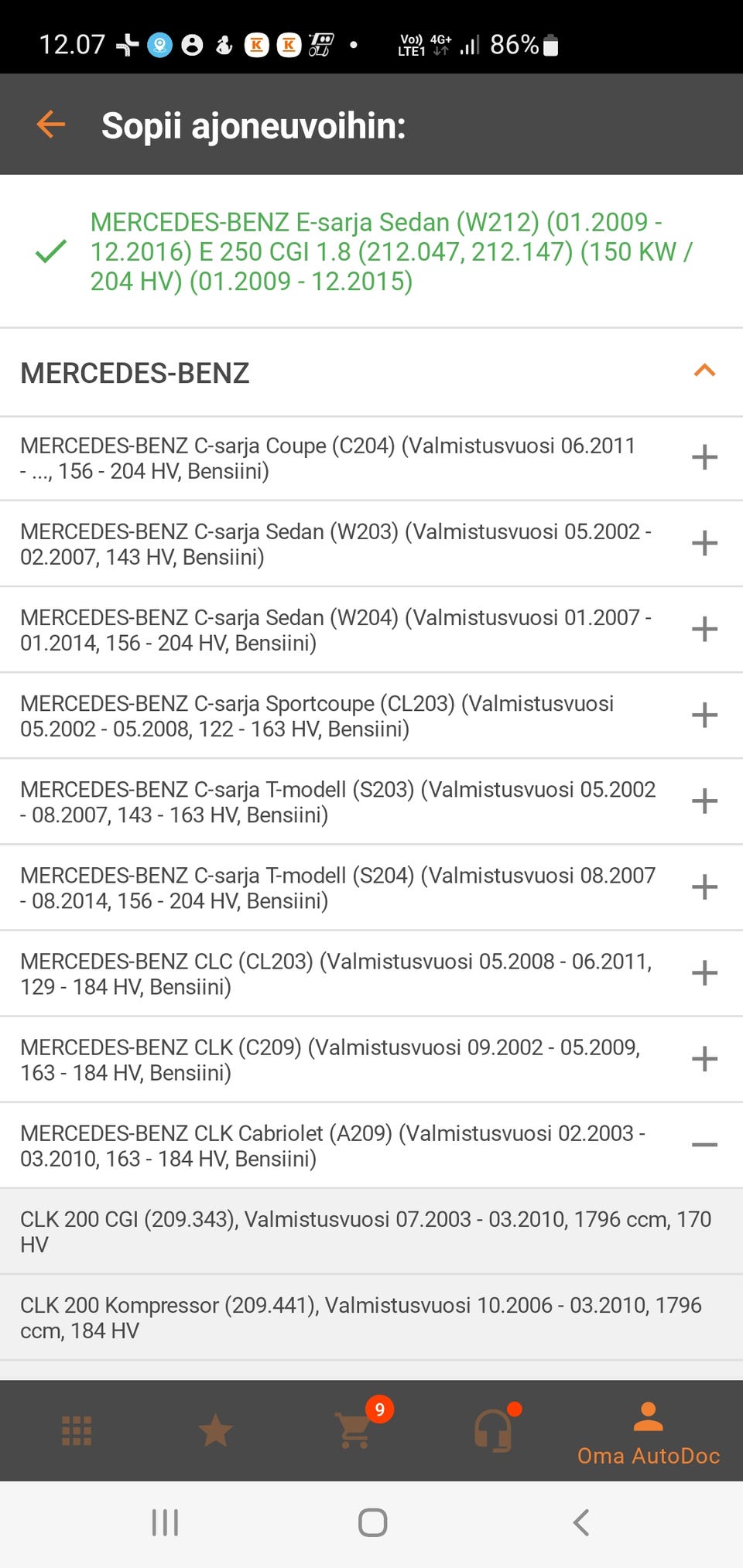Open the favorites star tab
The height and width of the screenshot is (1568, 743).
tap(215, 1430)
